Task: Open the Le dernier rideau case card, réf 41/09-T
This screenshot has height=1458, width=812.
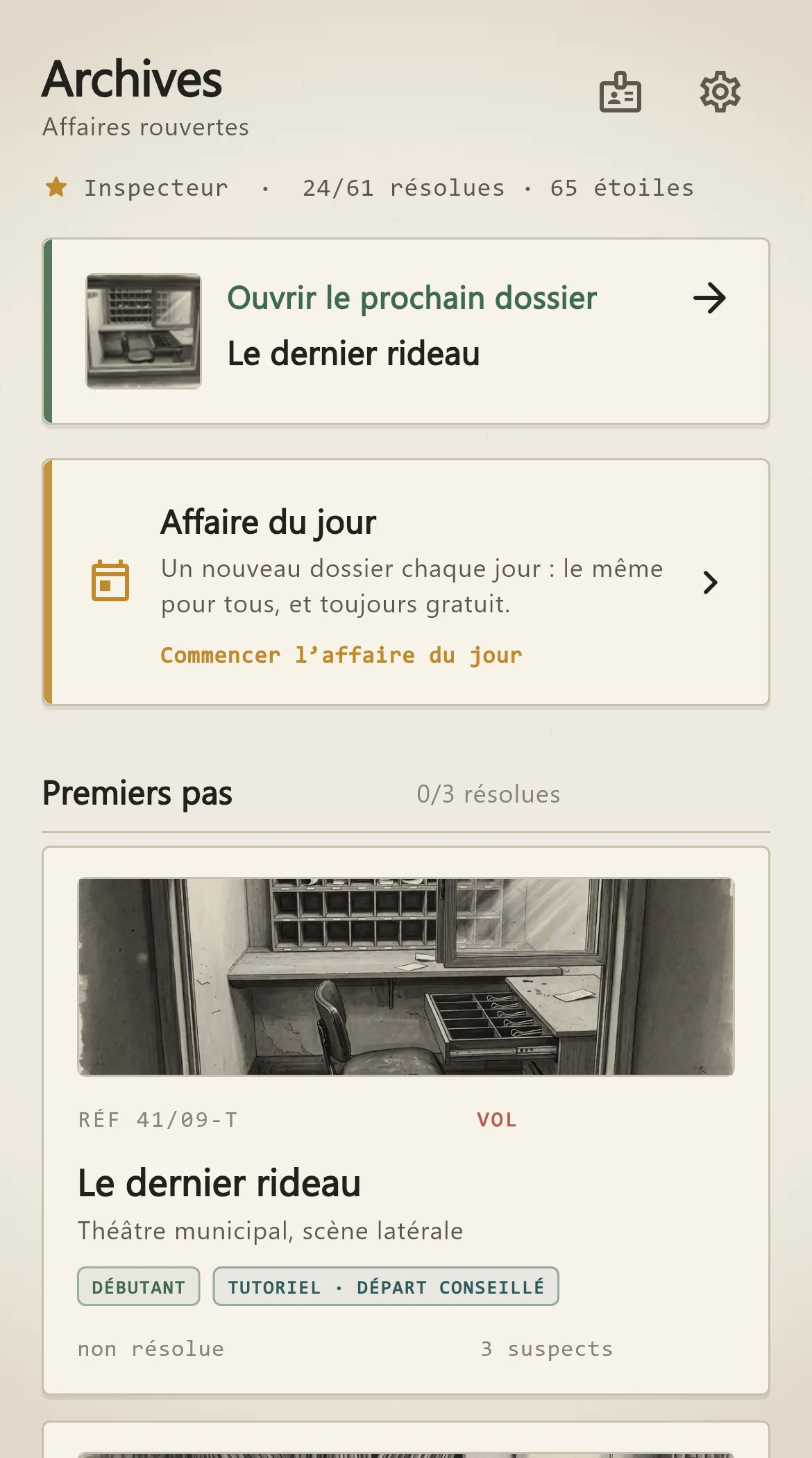Action: click(406, 1120)
